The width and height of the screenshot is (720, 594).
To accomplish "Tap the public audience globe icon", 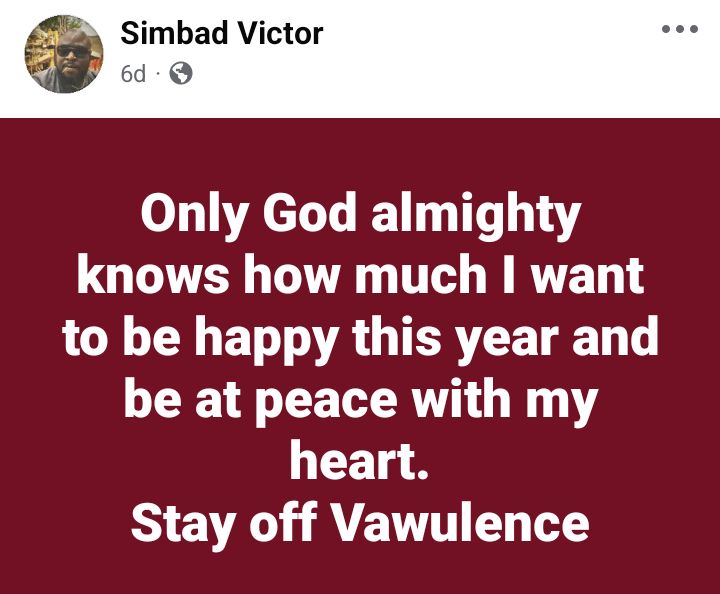I will (x=181, y=74).
